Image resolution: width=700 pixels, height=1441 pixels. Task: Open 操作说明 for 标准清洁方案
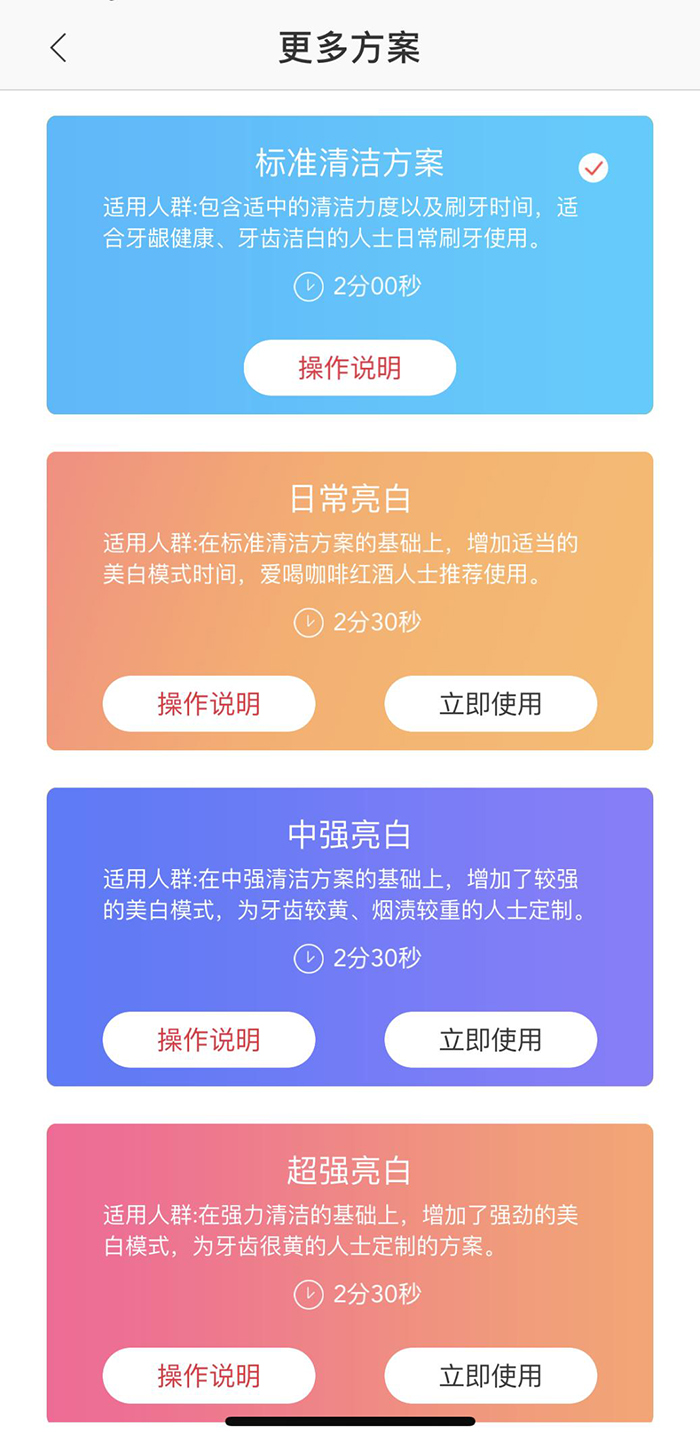349,367
